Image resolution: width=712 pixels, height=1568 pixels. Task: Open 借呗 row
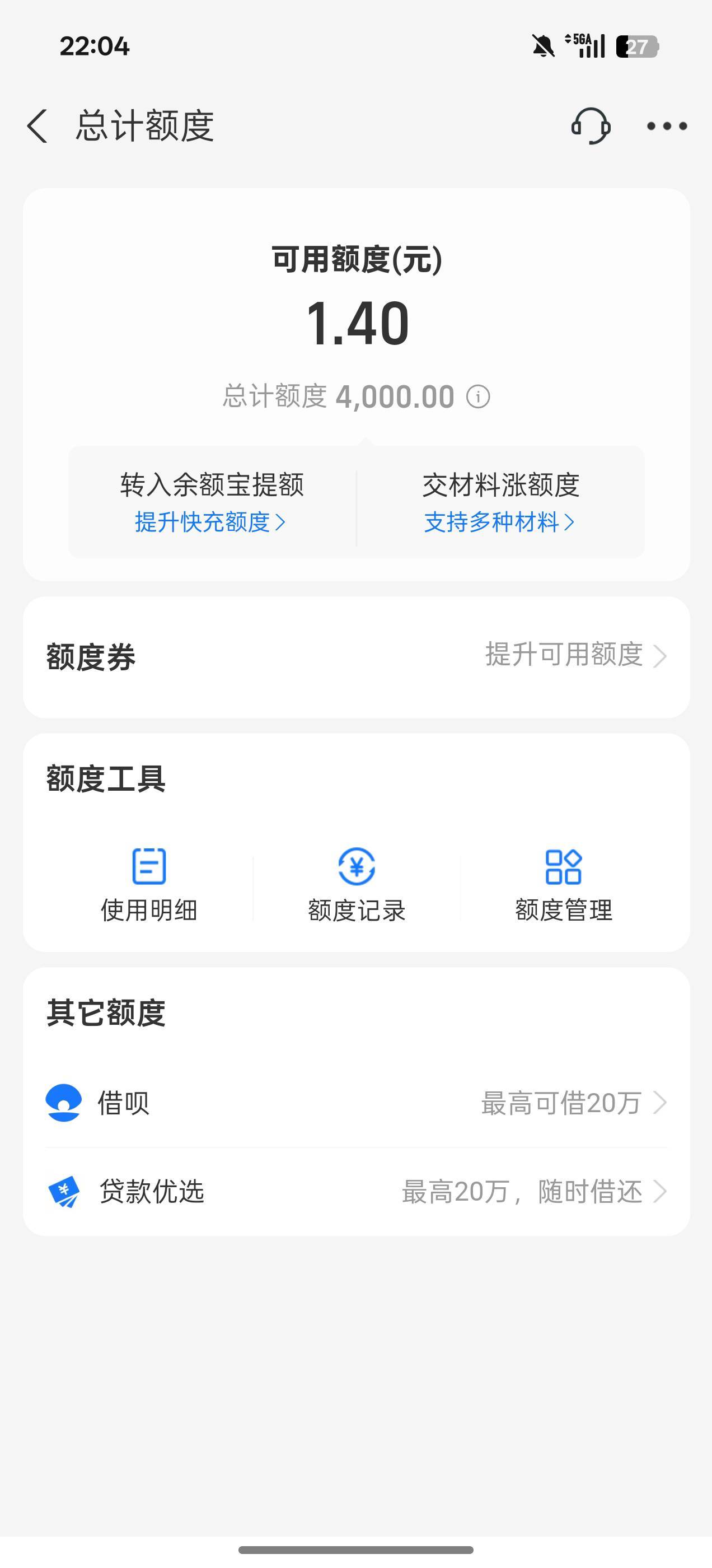click(357, 1102)
